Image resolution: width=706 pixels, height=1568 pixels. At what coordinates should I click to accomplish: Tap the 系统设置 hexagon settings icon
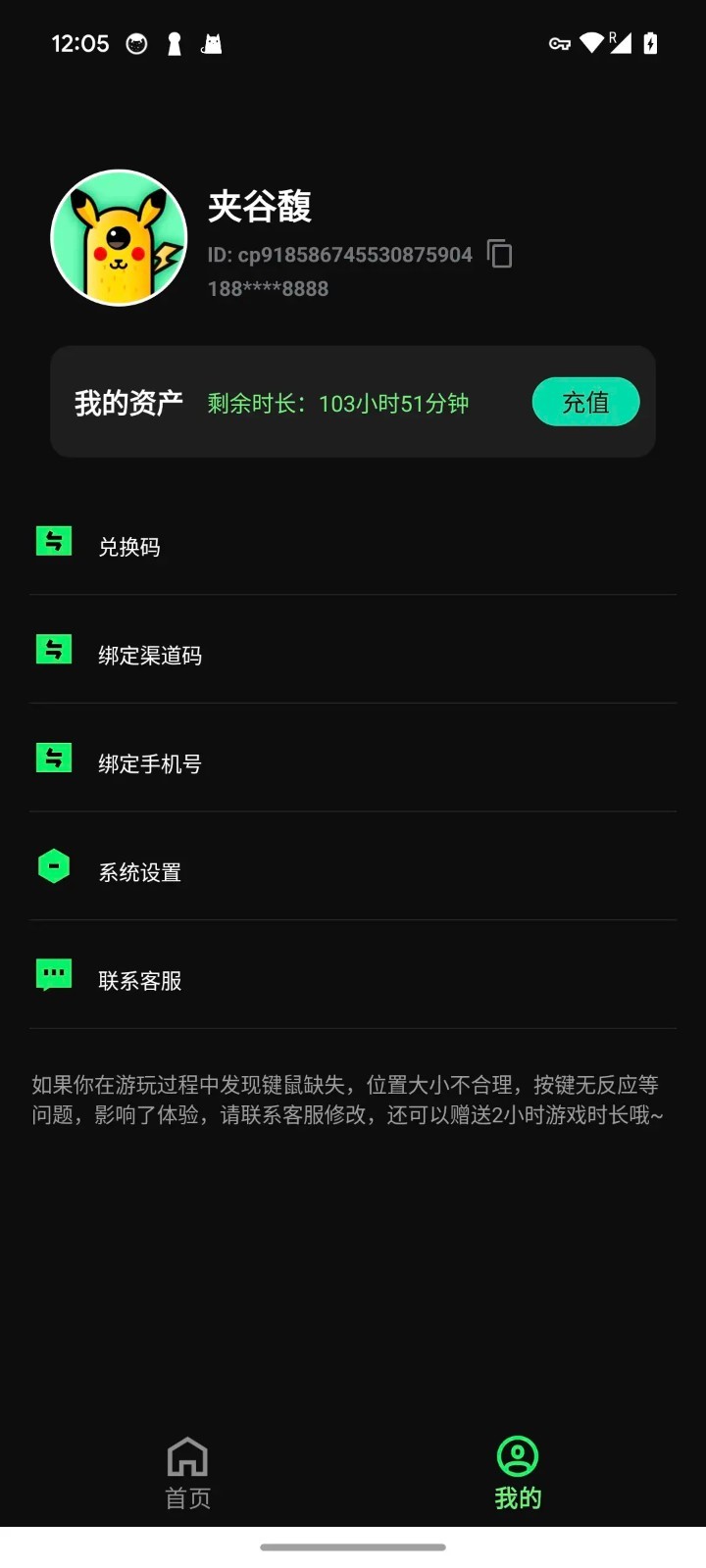[53, 865]
